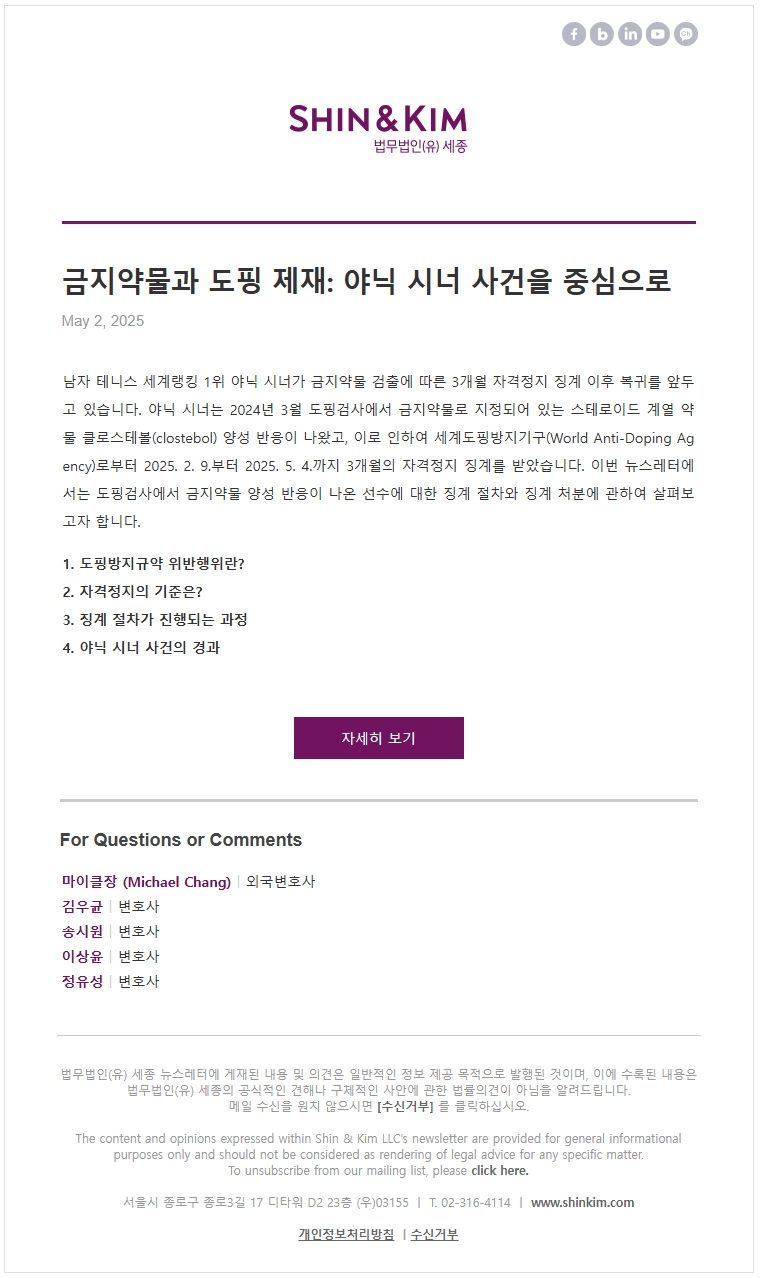The height and width of the screenshot is (1278, 761).
Task: Tap the 자세히 보기 button
Action: pyautogui.click(x=379, y=738)
